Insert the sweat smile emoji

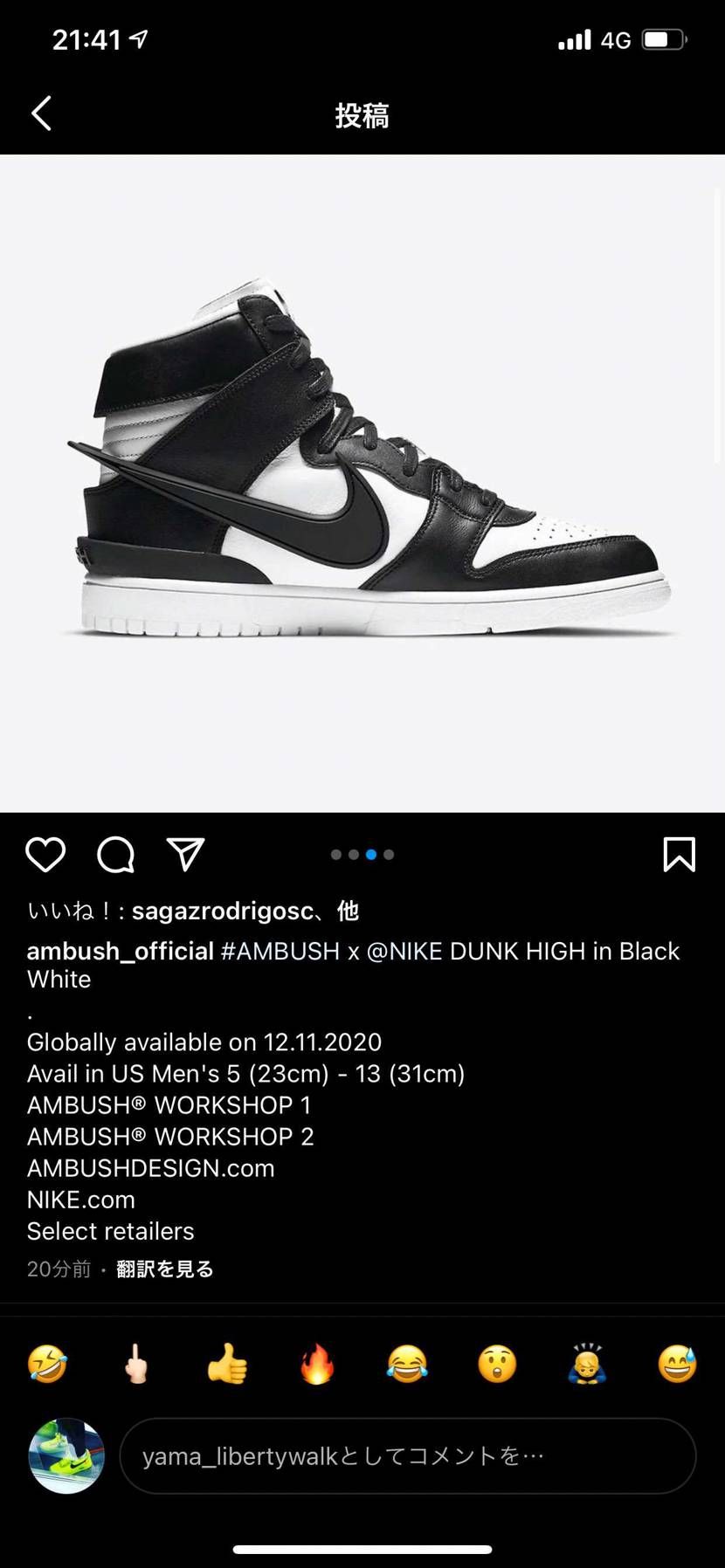pos(677,1364)
